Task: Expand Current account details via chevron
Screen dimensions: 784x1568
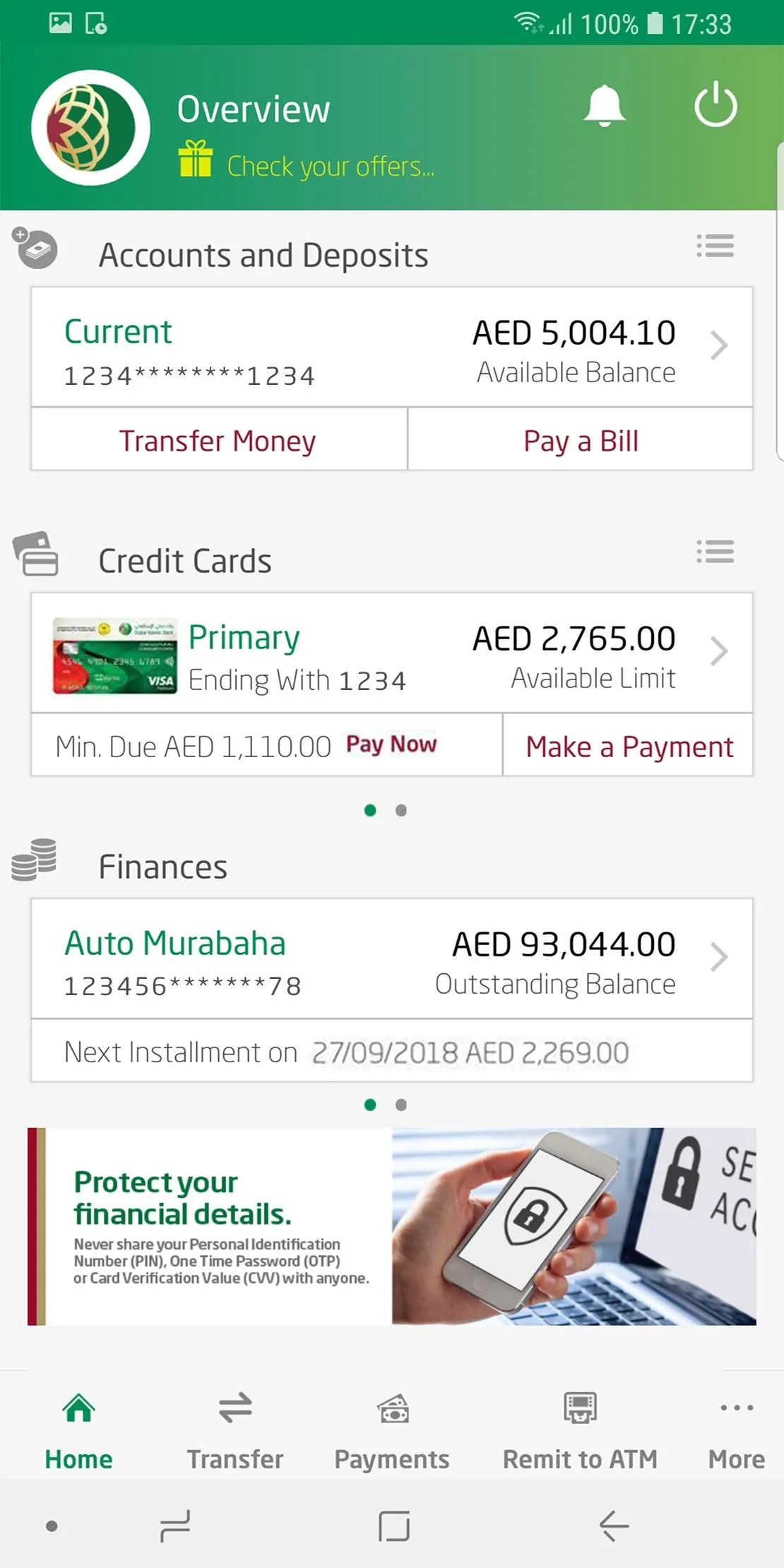Action: point(720,345)
